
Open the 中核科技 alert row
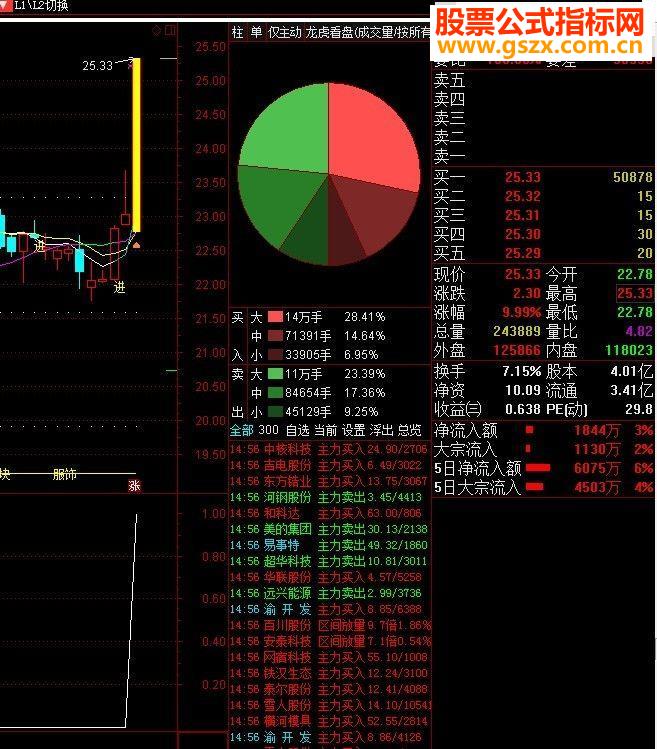tap(287, 449)
